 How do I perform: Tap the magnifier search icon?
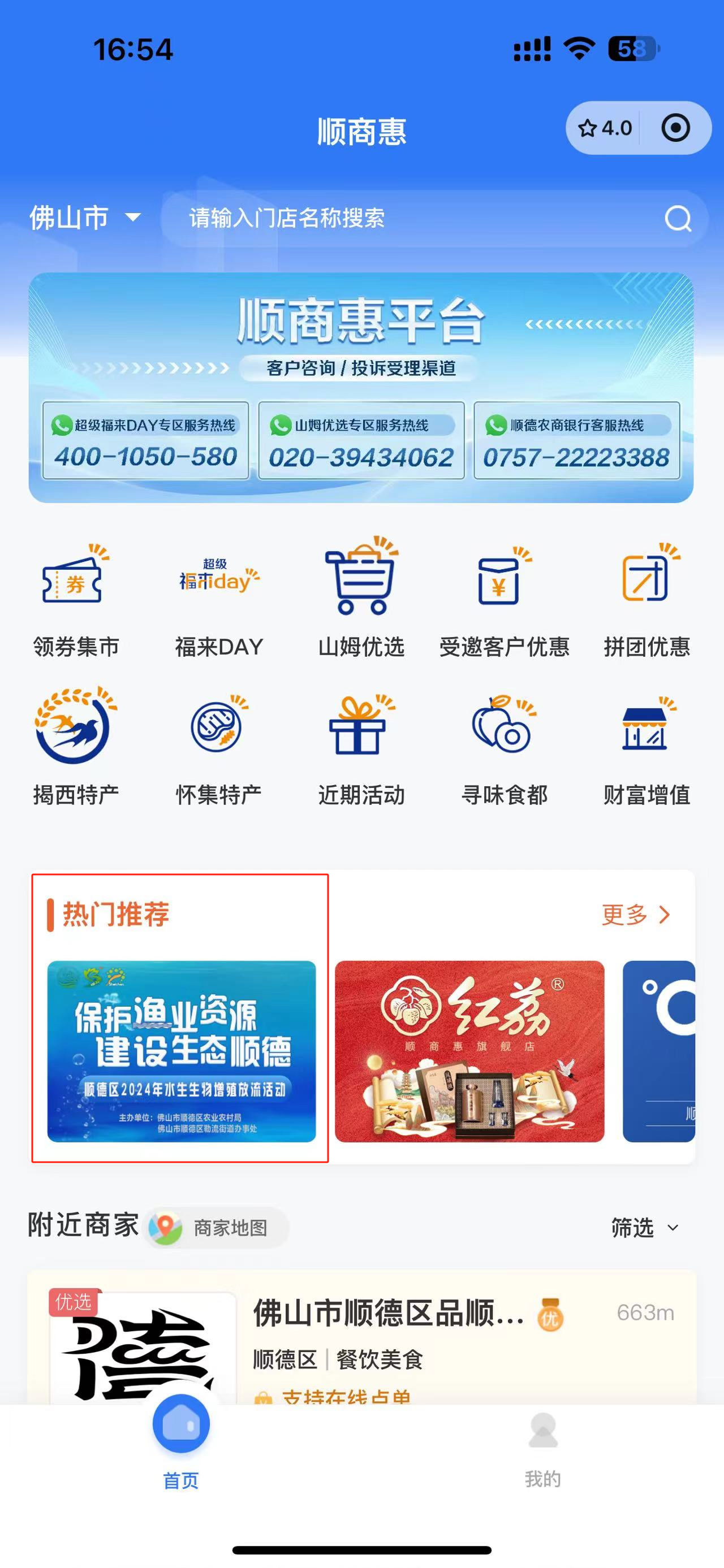677,219
